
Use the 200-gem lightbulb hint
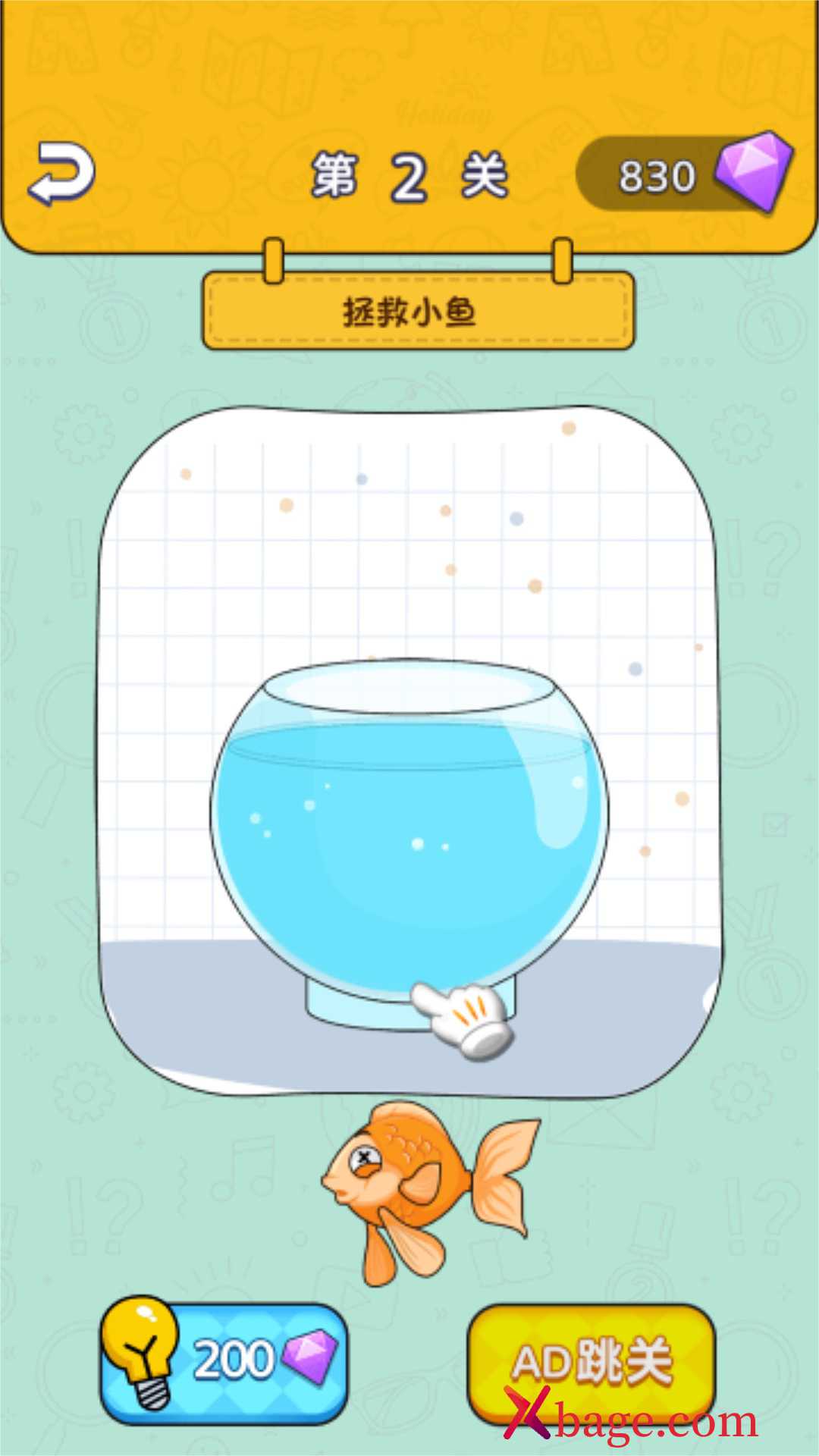pyautogui.click(x=224, y=1357)
